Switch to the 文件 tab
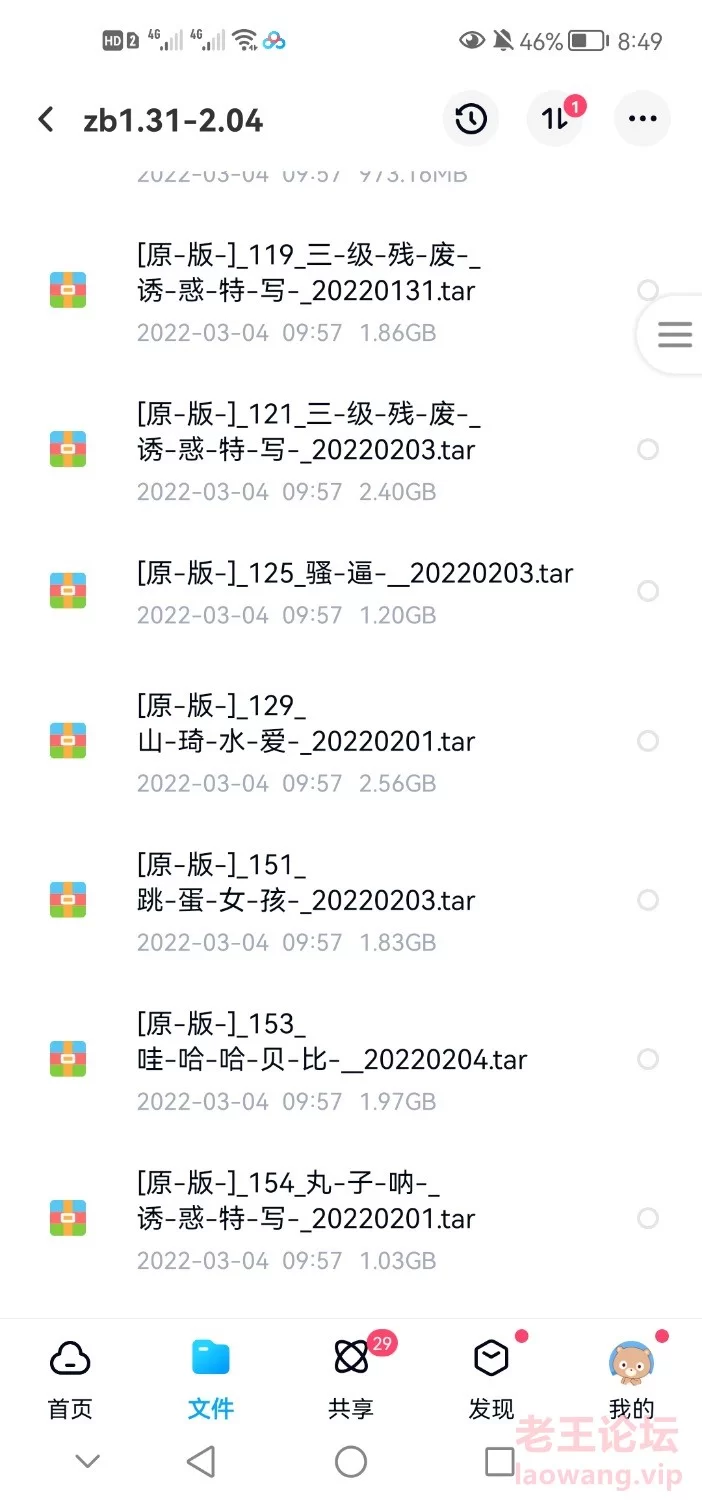The height and width of the screenshot is (1500, 702). [x=211, y=1380]
